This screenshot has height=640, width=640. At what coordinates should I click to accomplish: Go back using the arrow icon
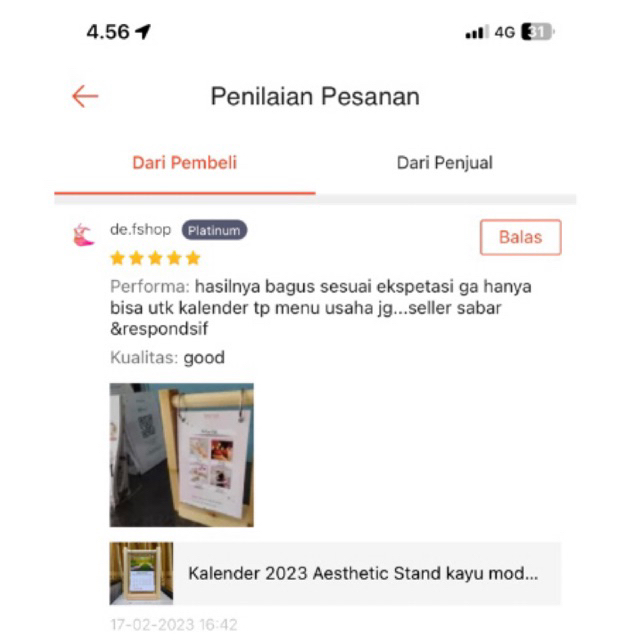click(85, 96)
